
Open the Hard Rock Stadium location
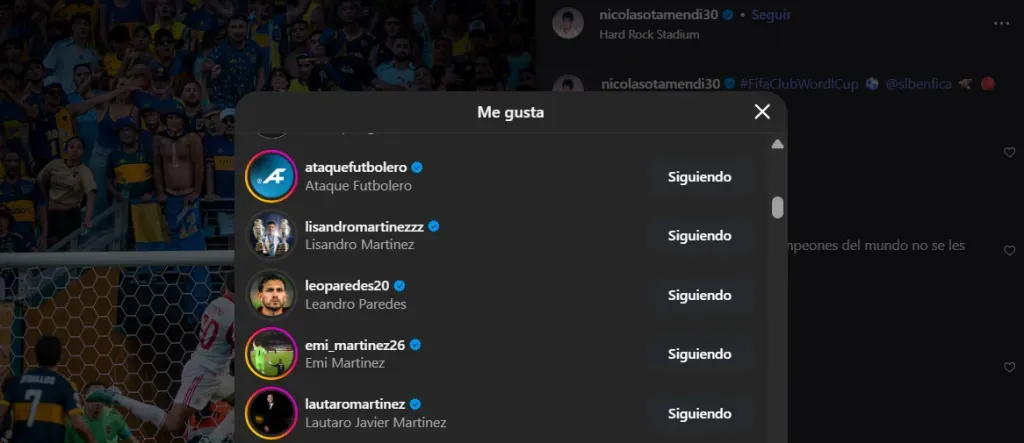(649, 34)
